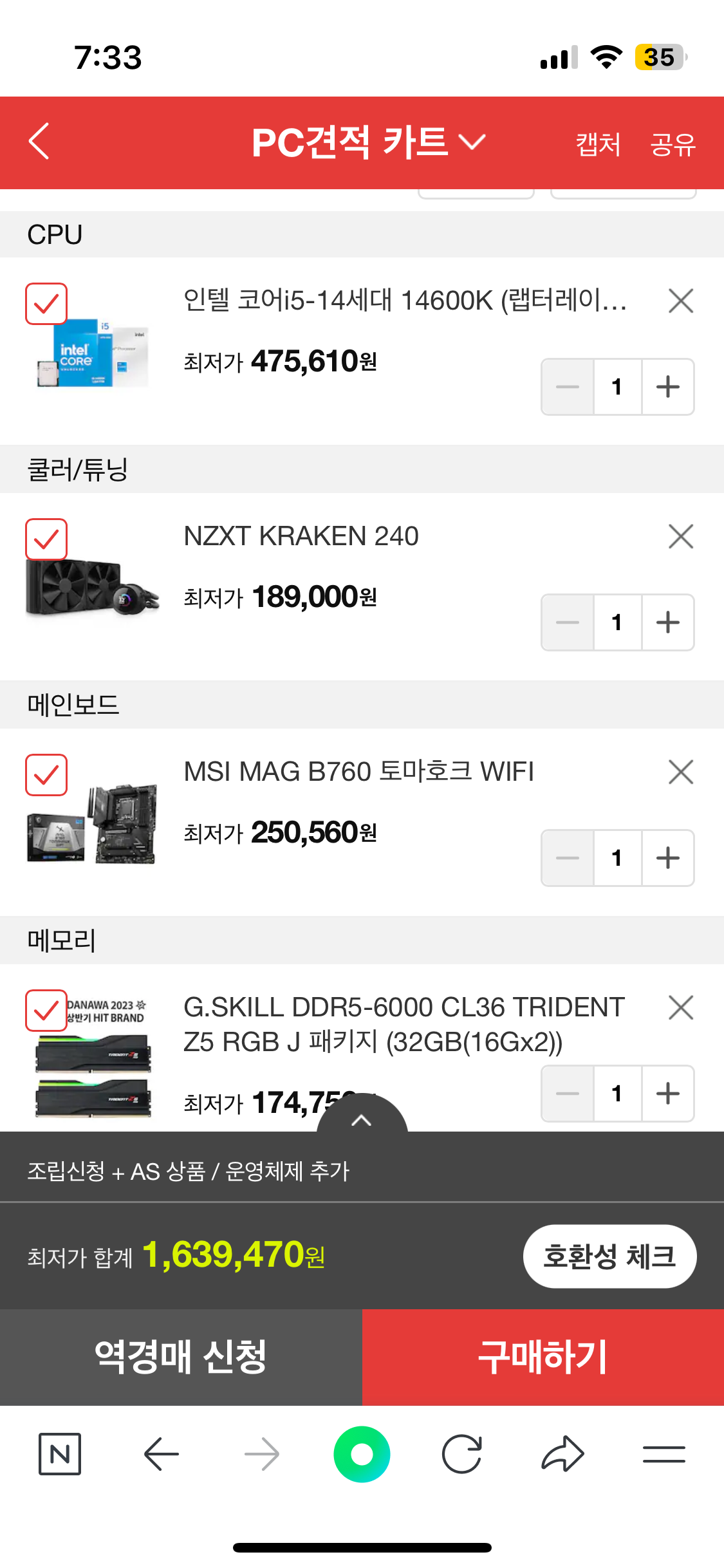Tap 캡처 to capture the estimate
This screenshot has width=724, height=1568.
pyautogui.click(x=598, y=144)
